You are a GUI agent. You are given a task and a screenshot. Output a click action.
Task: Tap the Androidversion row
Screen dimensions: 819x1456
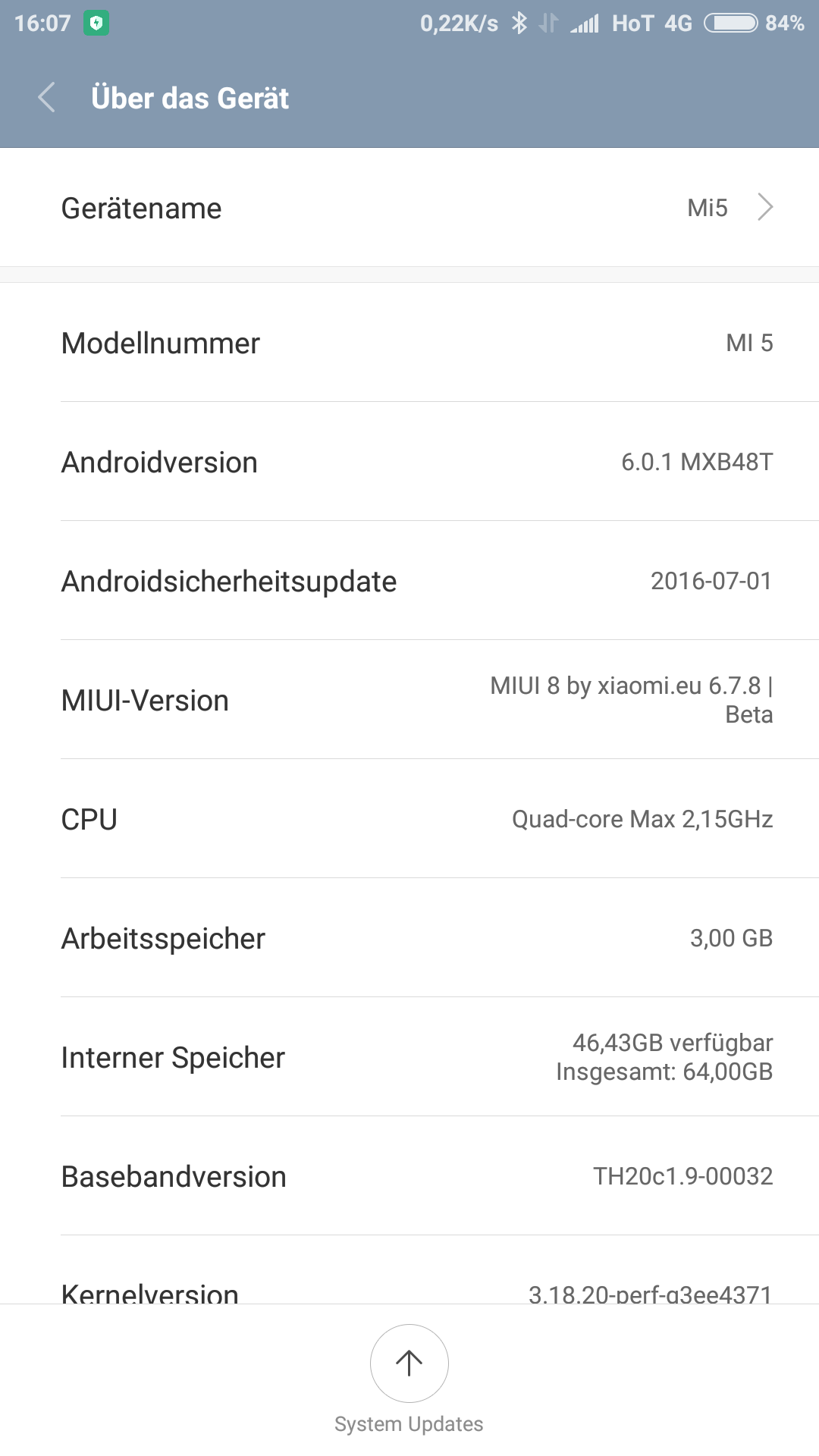point(409,462)
